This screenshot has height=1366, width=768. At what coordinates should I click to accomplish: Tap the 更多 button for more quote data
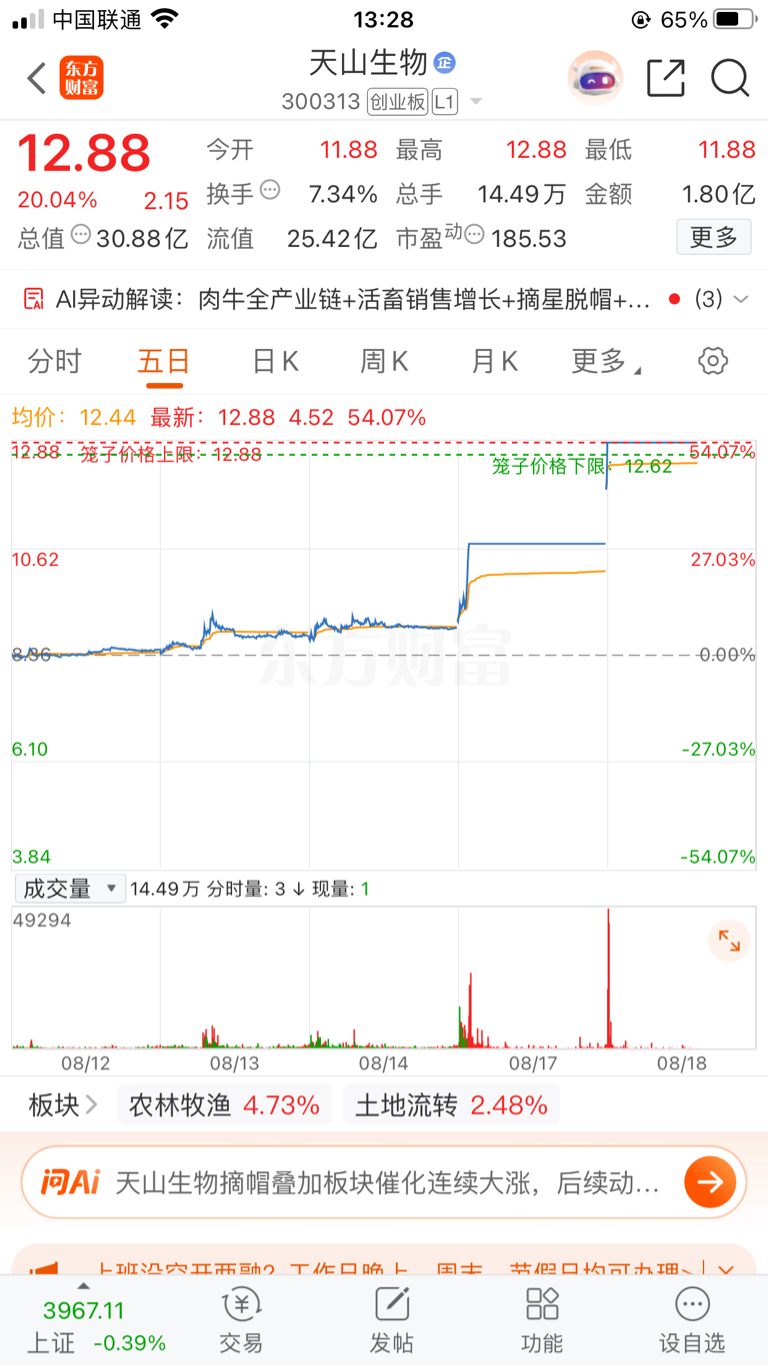[x=714, y=237]
